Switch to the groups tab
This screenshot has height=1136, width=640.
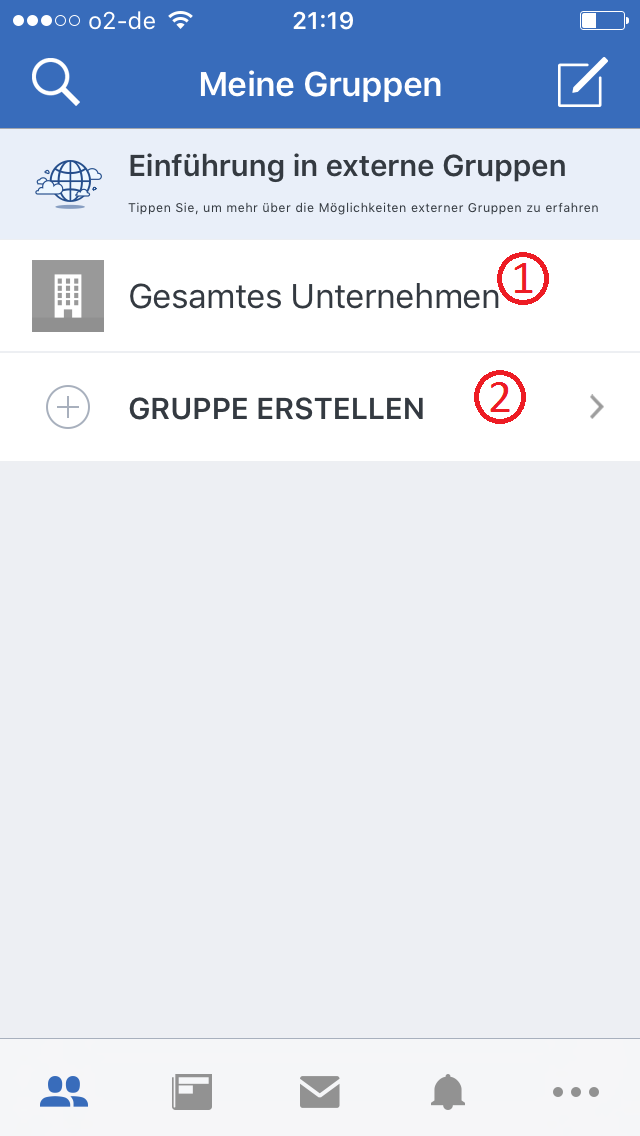tap(64, 1092)
